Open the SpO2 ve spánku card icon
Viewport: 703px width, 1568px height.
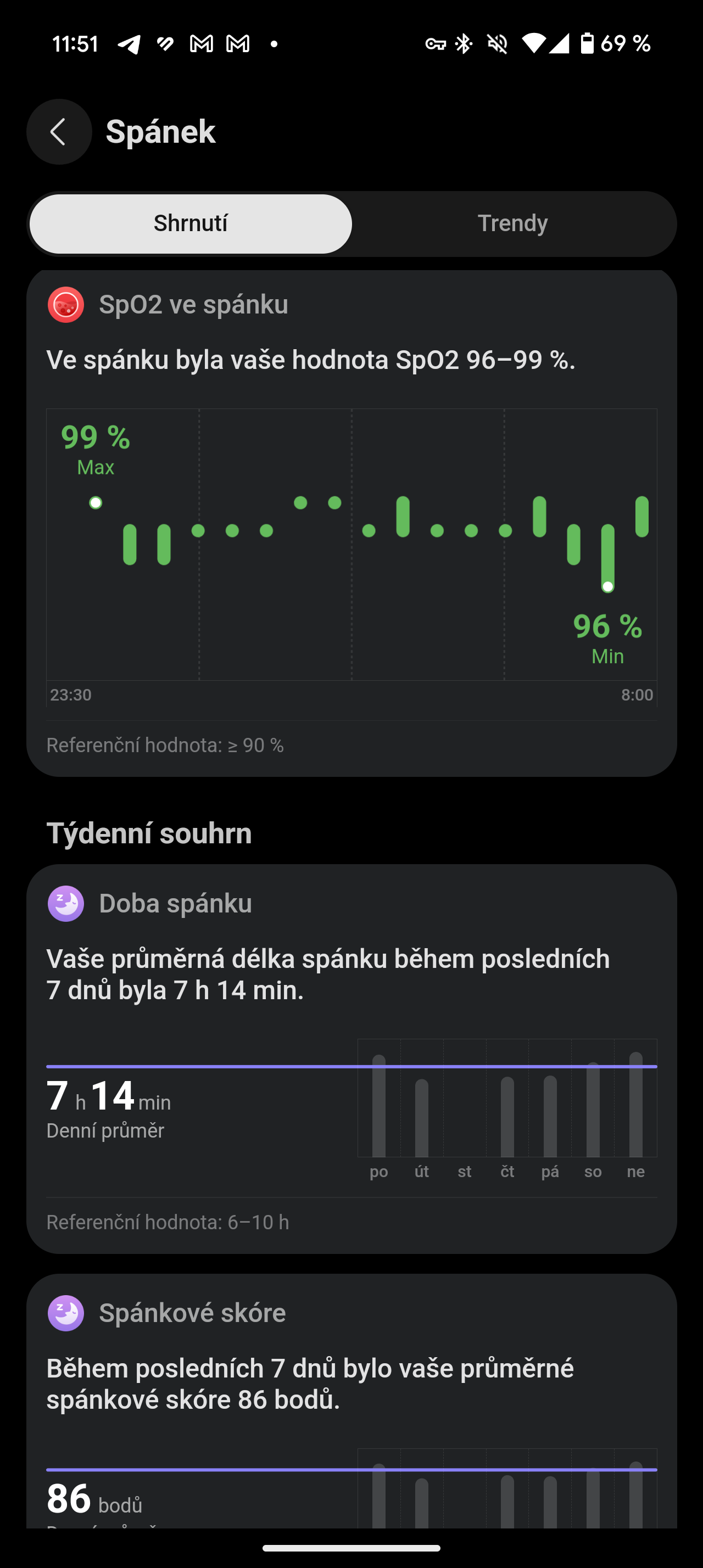pos(66,304)
